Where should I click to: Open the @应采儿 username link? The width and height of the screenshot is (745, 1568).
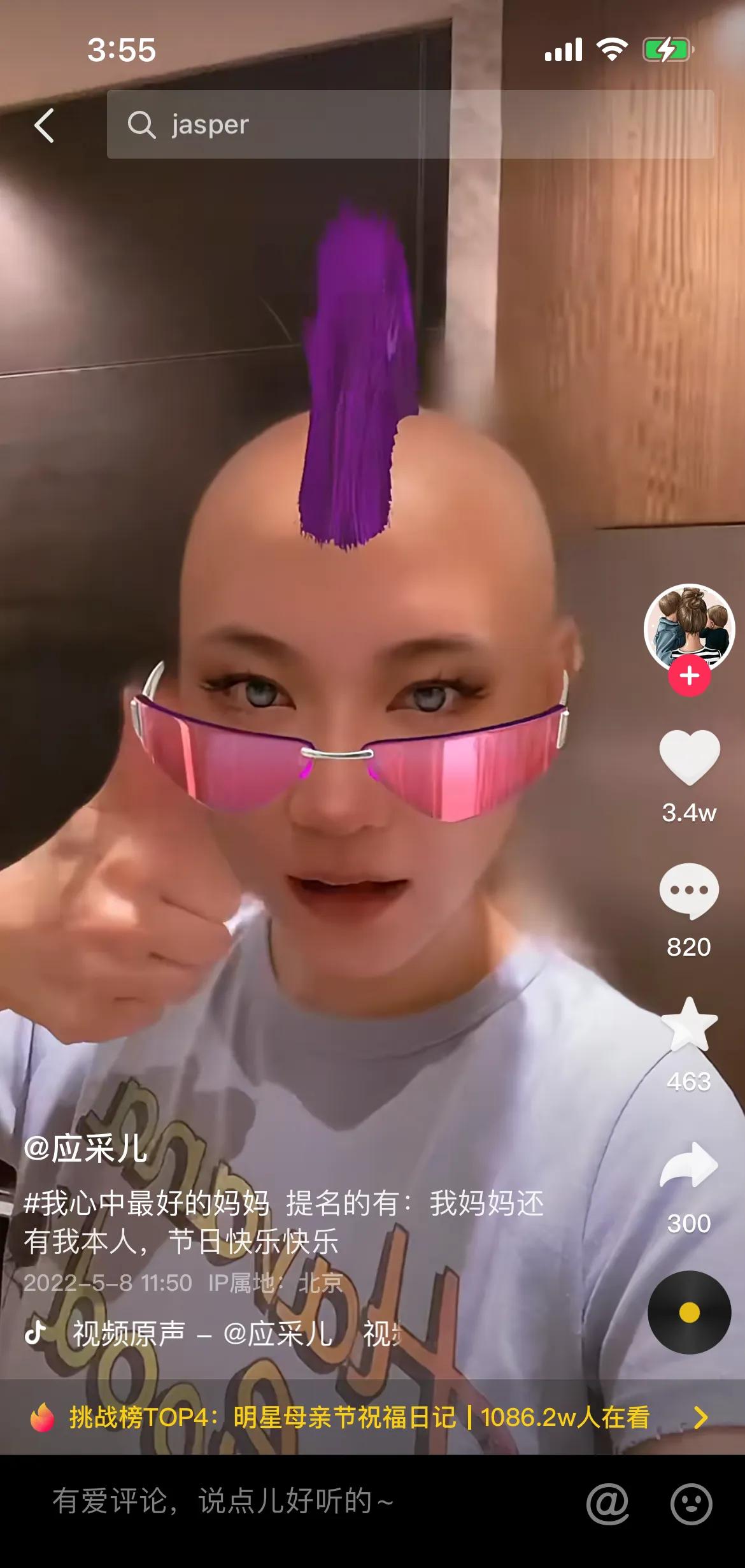point(85,1147)
